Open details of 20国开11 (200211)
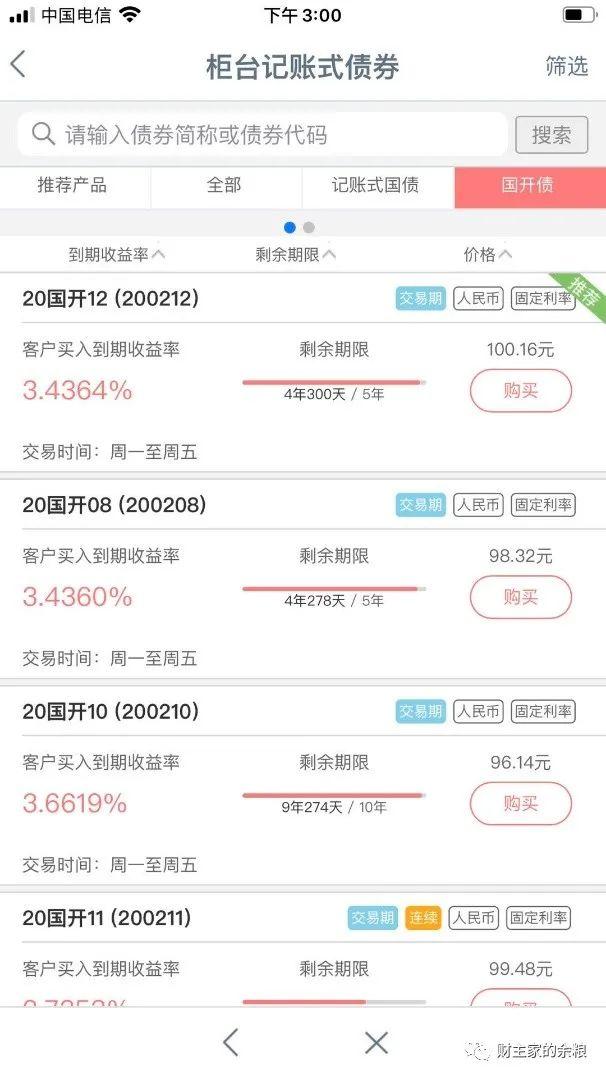Screen dimensions: 606x1078 (106, 917)
